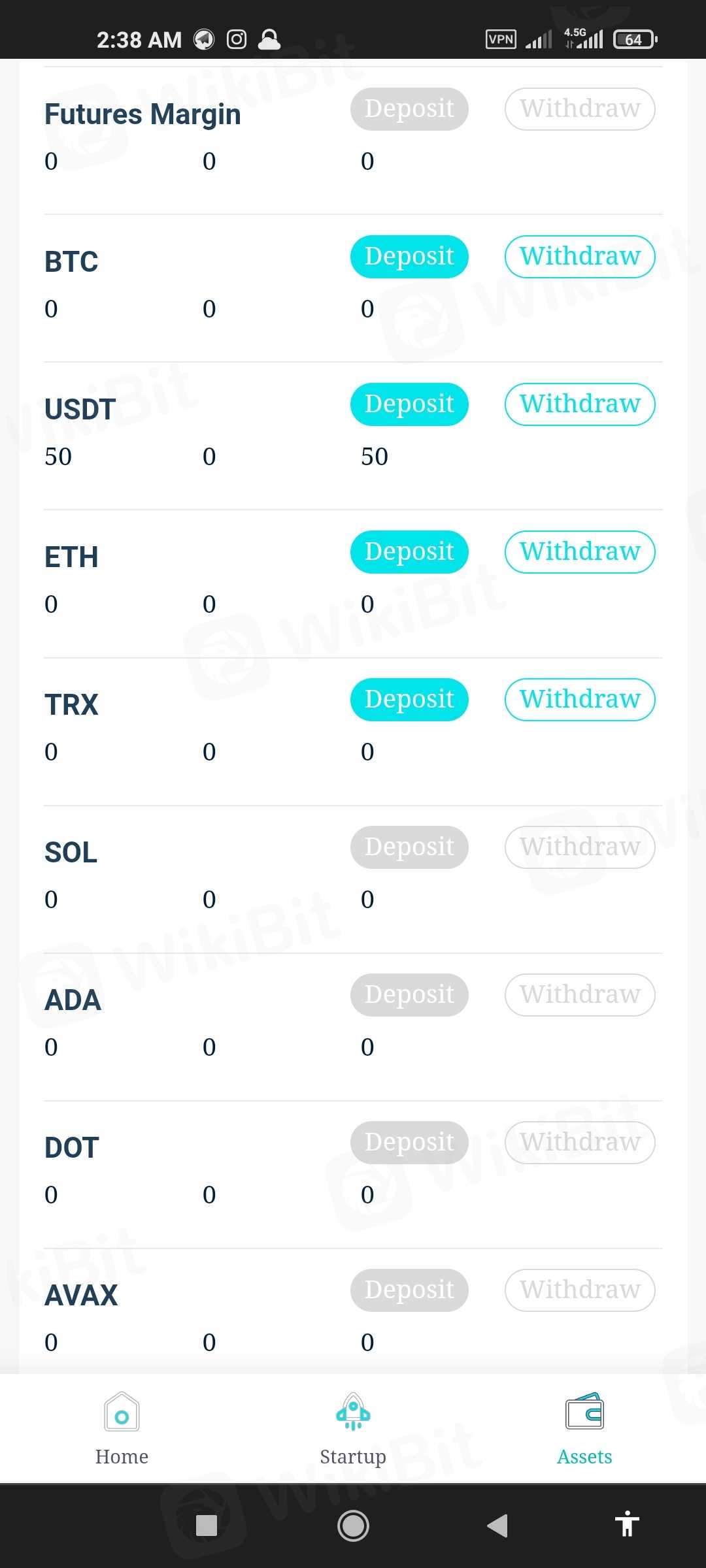This screenshot has height=1568, width=706.
Task: Go back using the system back arrow
Action: [x=497, y=1526]
